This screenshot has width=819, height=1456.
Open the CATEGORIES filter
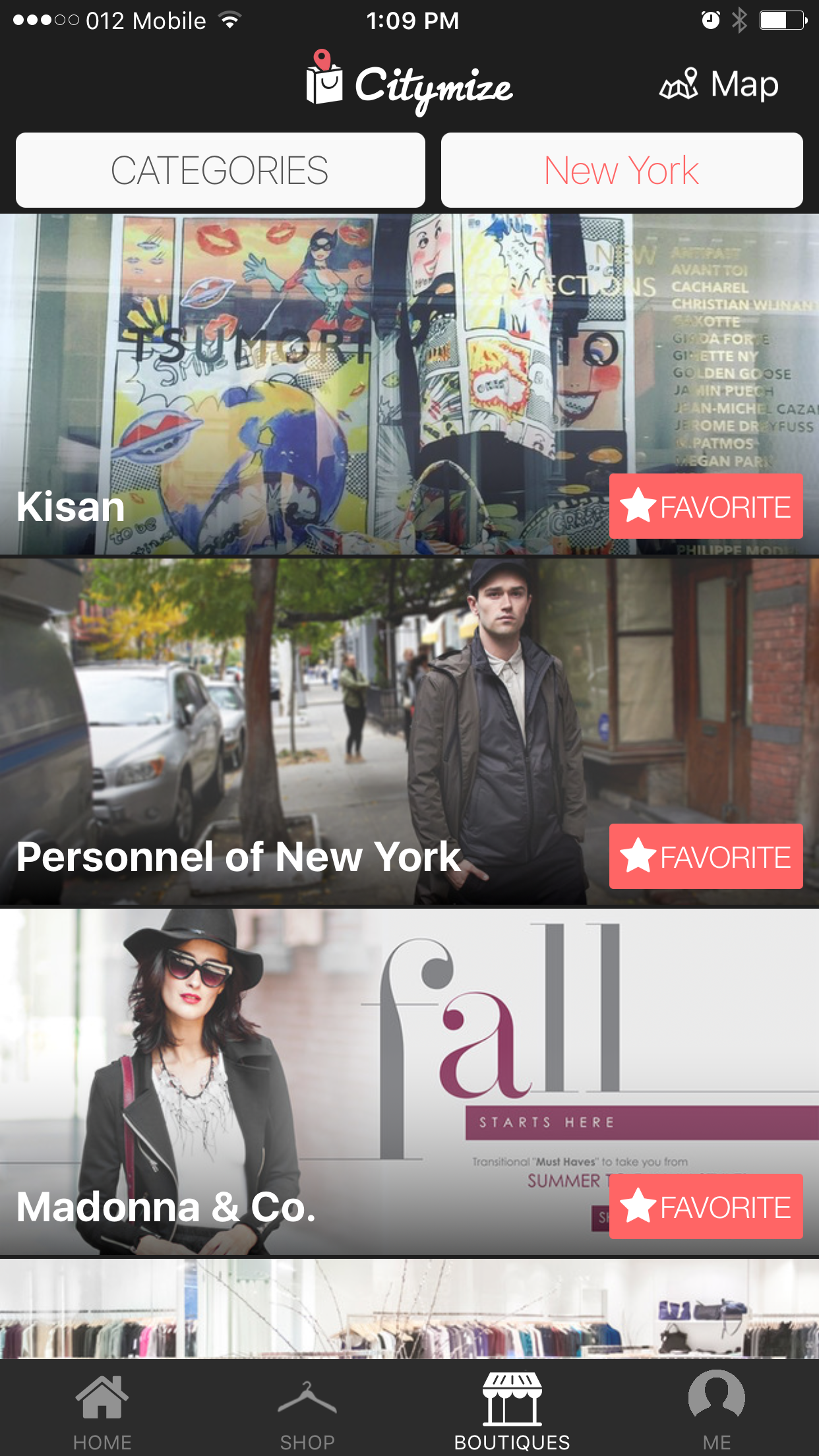pos(220,171)
